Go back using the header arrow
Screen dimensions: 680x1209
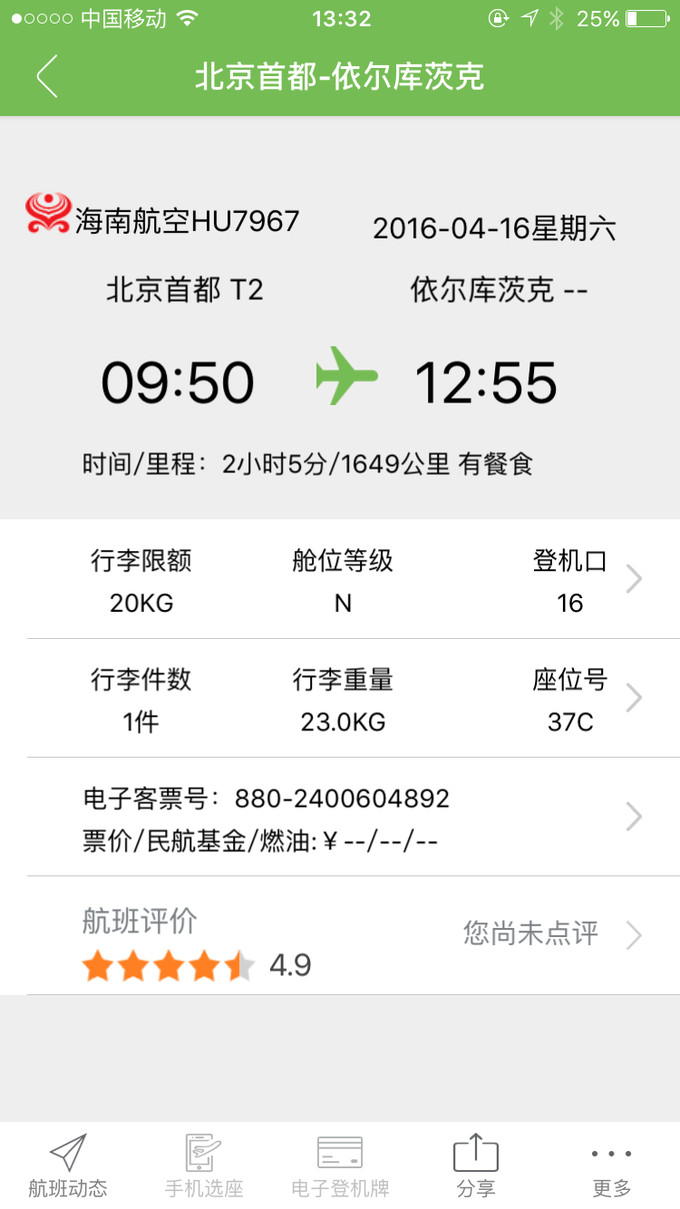[47, 77]
